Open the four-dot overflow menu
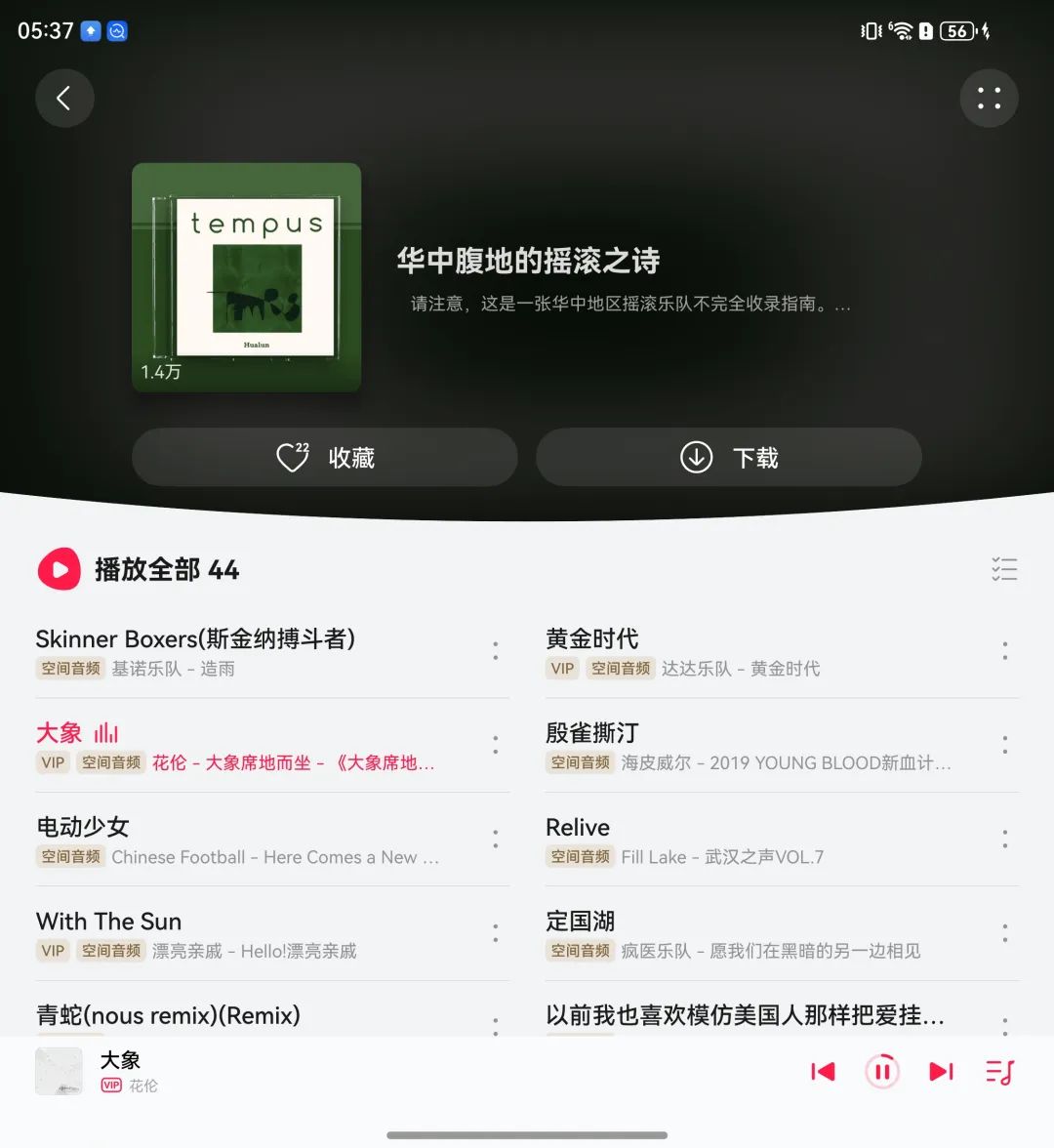Image resolution: width=1054 pixels, height=1148 pixels. 989,99
